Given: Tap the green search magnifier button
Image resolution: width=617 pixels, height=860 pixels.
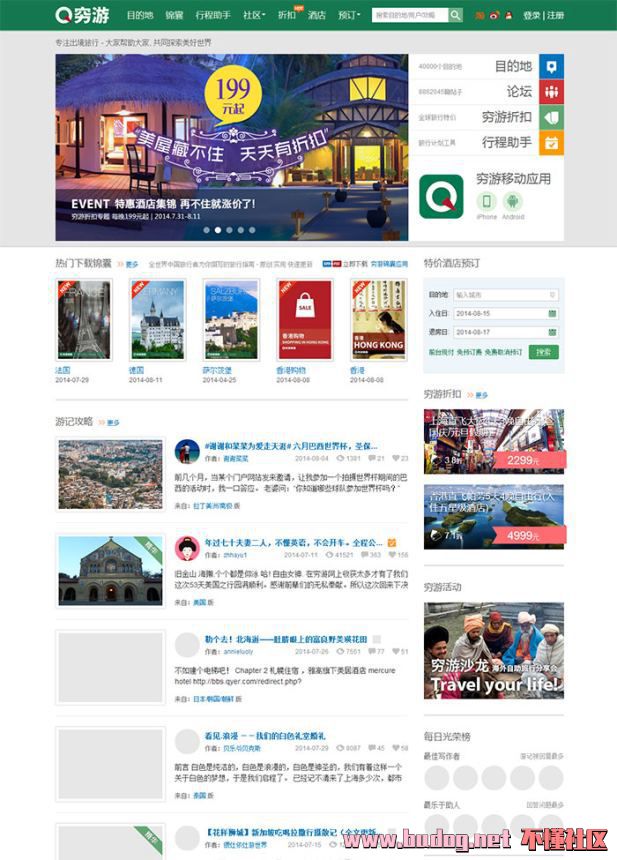Looking at the screenshot, I should pyautogui.click(x=456, y=16).
